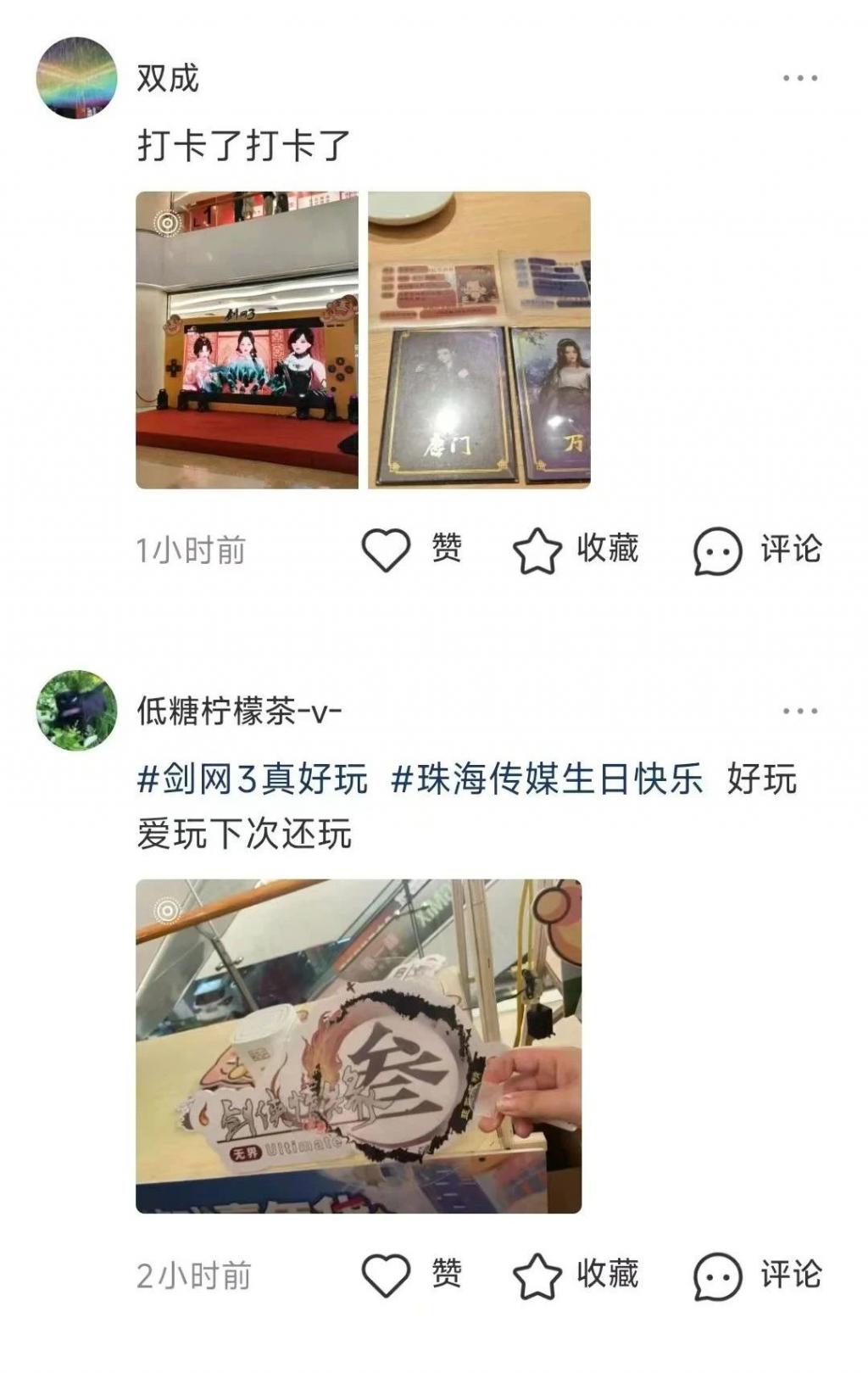Image resolution: width=868 pixels, height=1373 pixels.
Task: Open overflow menu on 低糖柠檬茶-v-'s post
Action: (799, 711)
